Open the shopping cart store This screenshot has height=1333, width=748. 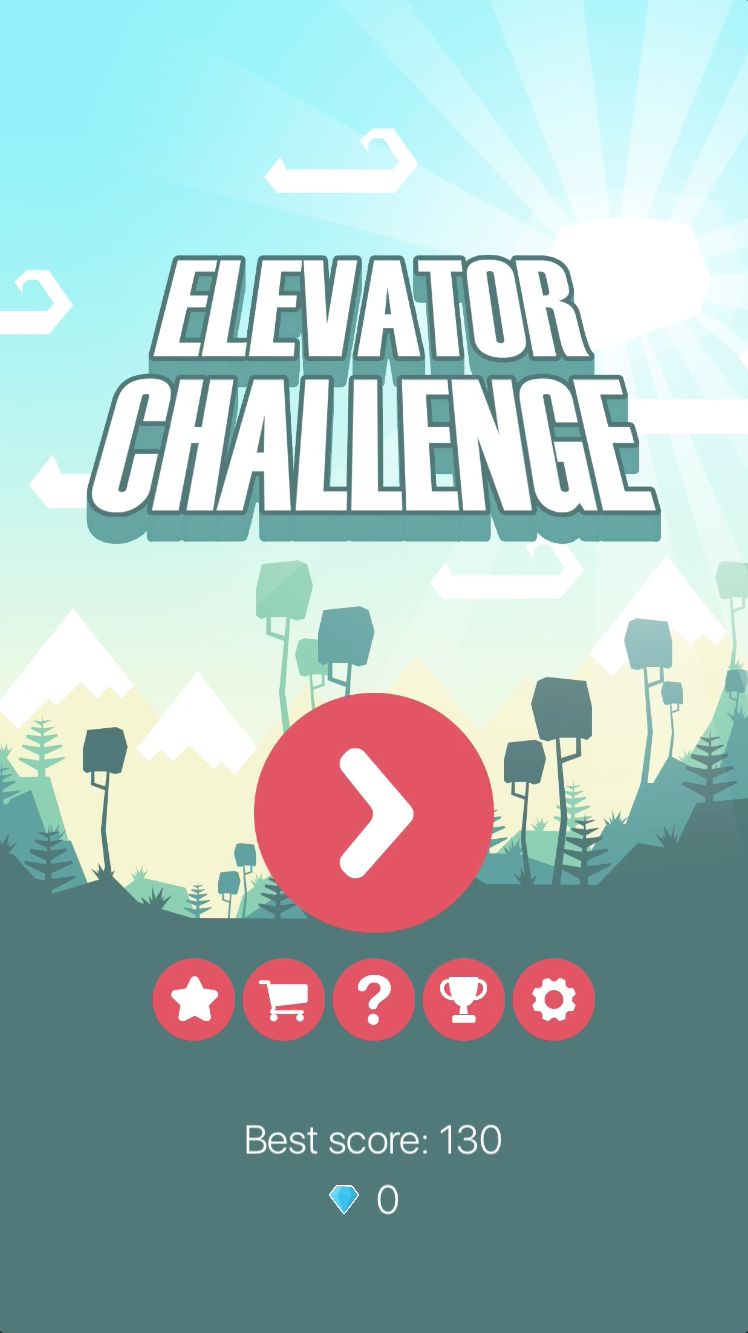[284, 999]
